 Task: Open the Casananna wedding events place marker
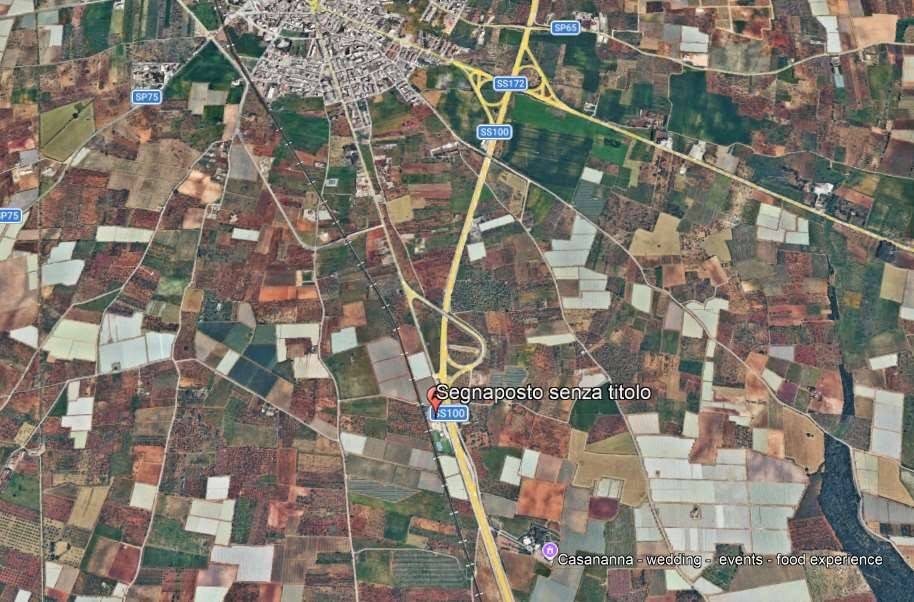point(549,550)
